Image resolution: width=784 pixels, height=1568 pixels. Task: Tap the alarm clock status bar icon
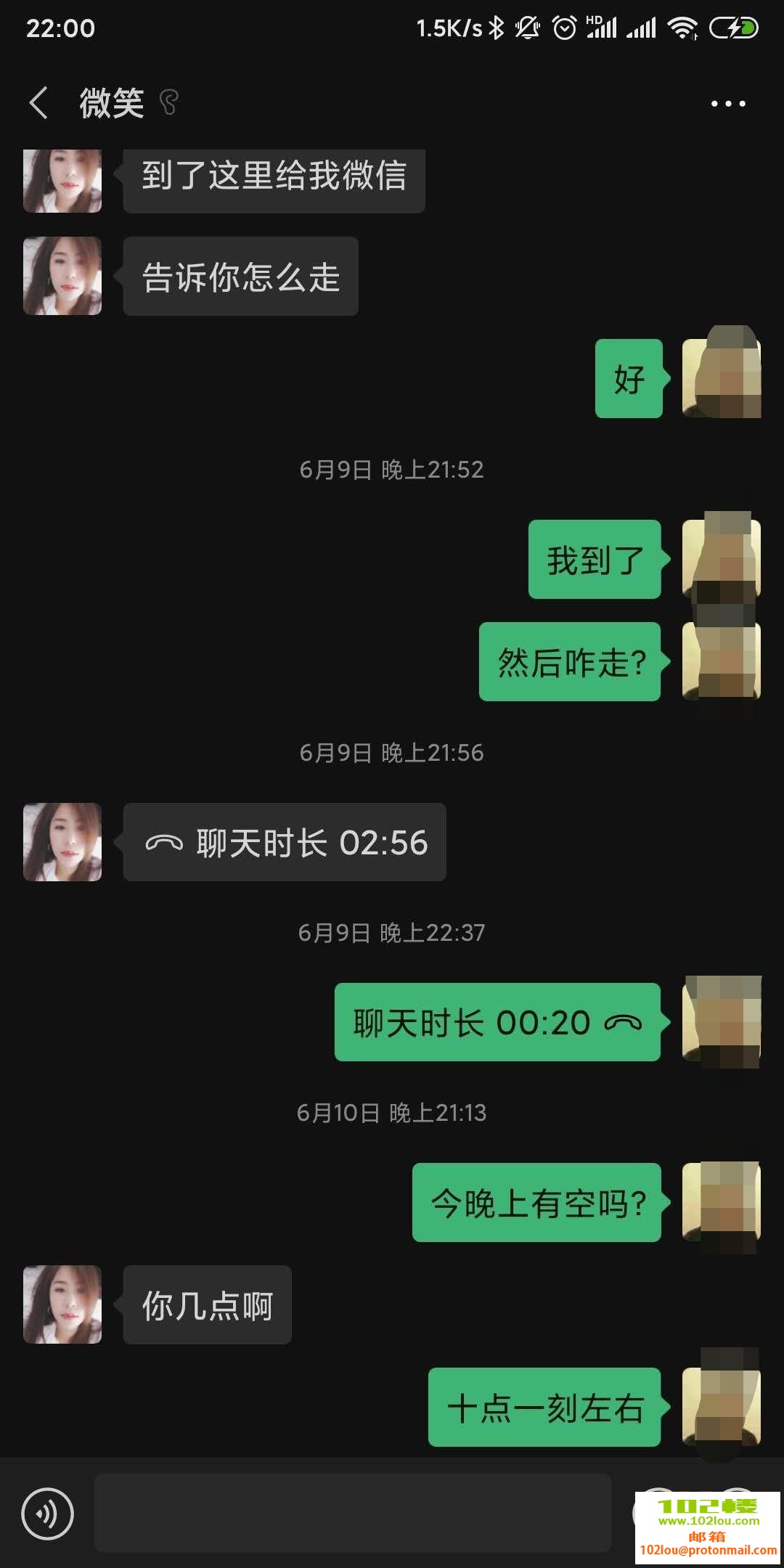pos(563,27)
